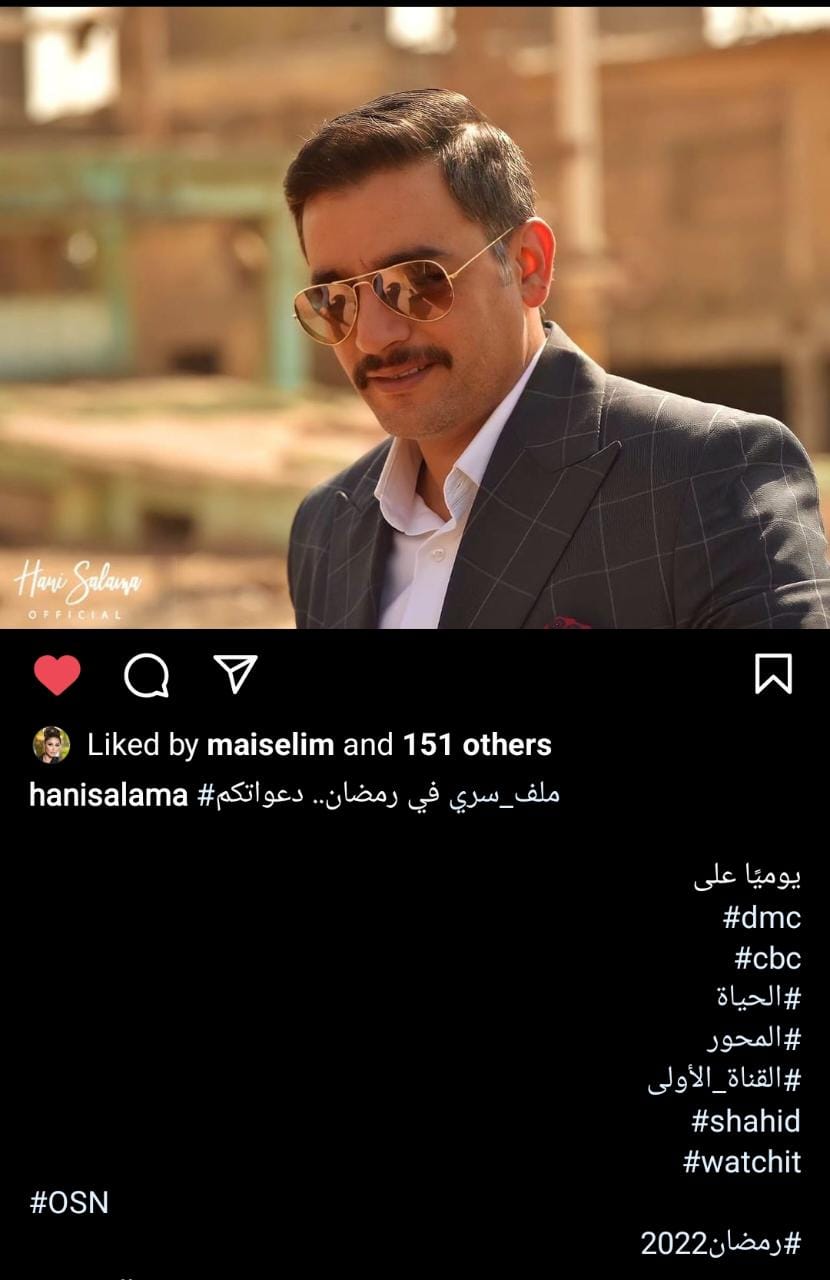Open the #shahid hashtag

pos(746,1121)
